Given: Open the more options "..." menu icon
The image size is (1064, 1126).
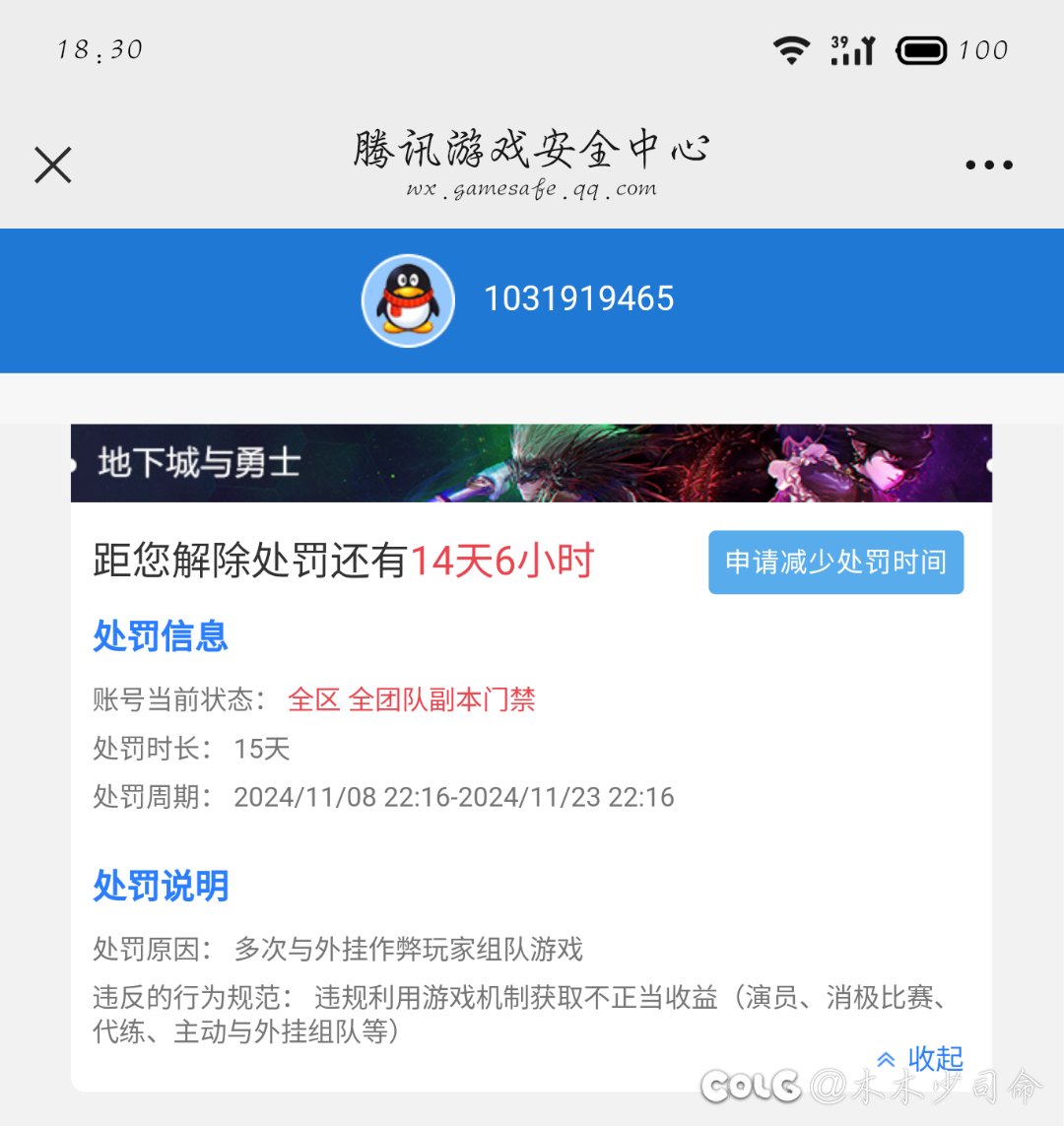Looking at the screenshot, I should [987, 164].
